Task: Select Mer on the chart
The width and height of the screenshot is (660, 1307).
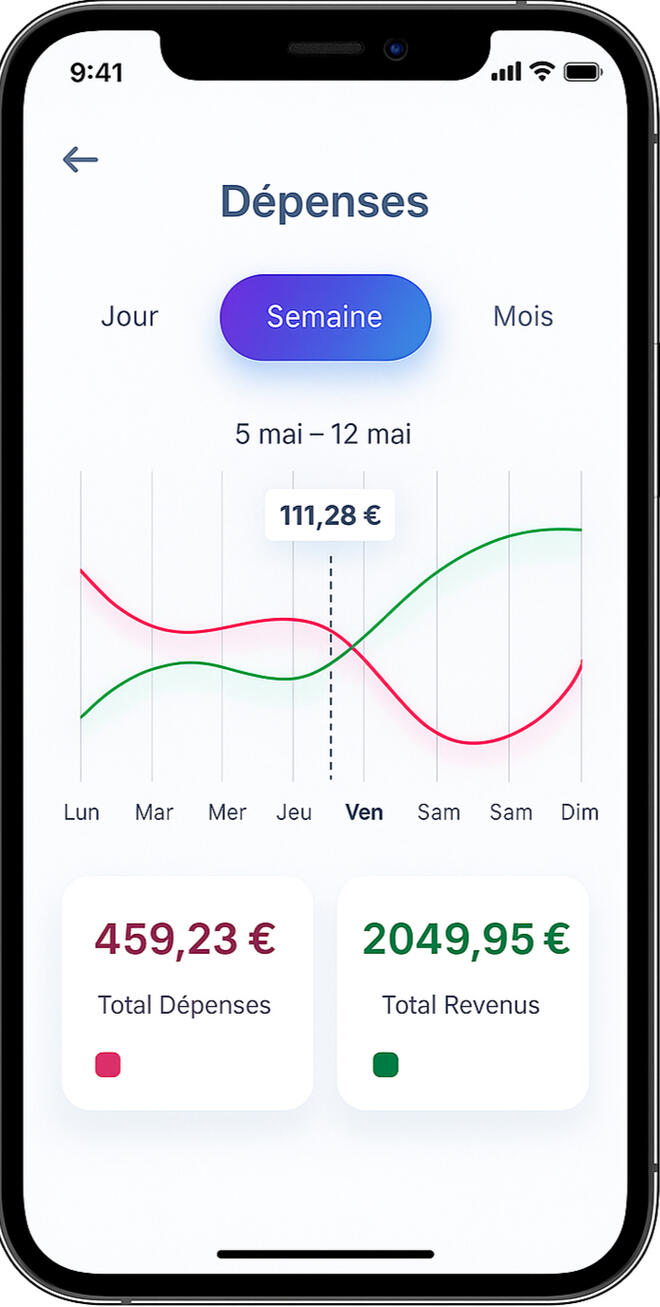Action: [227, 812]
